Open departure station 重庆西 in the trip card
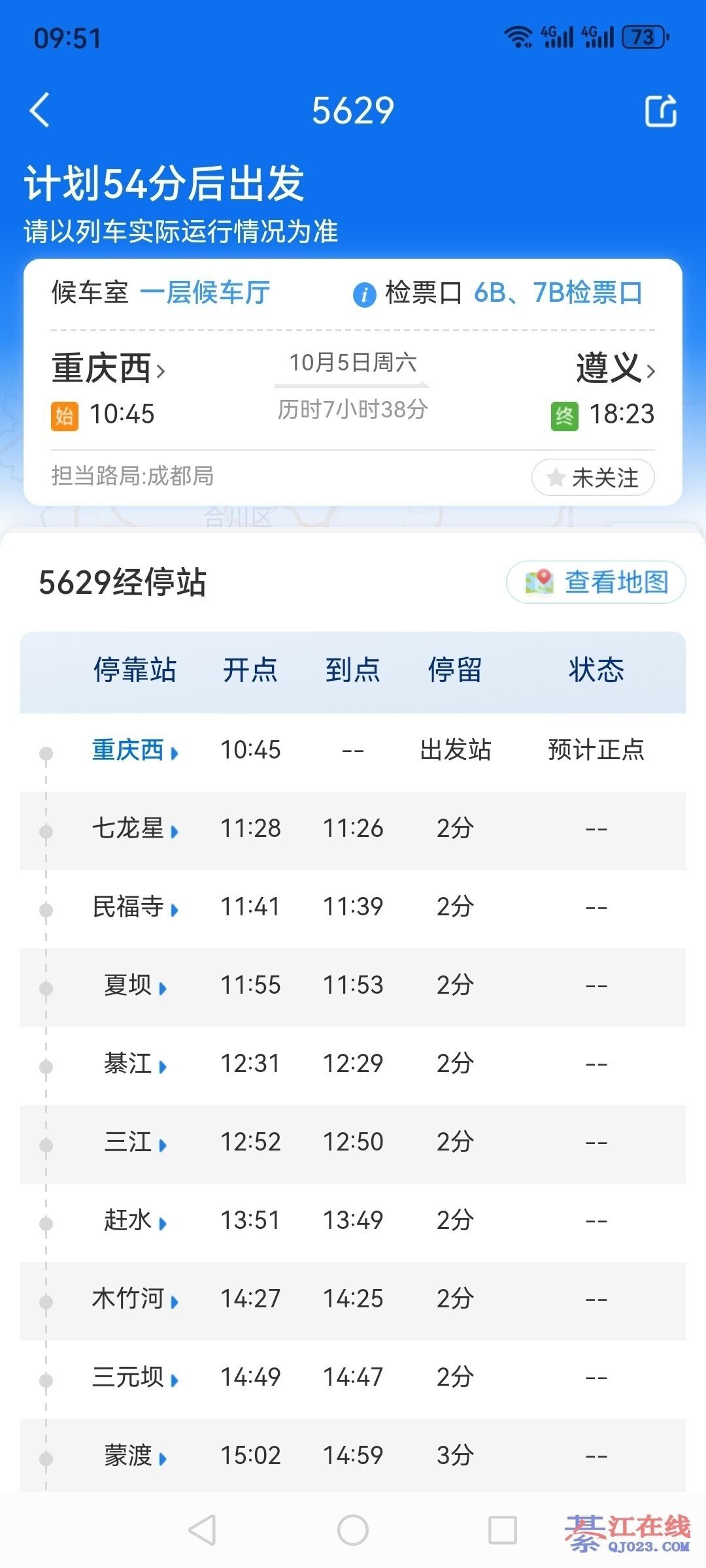 [x=109, y=368]
